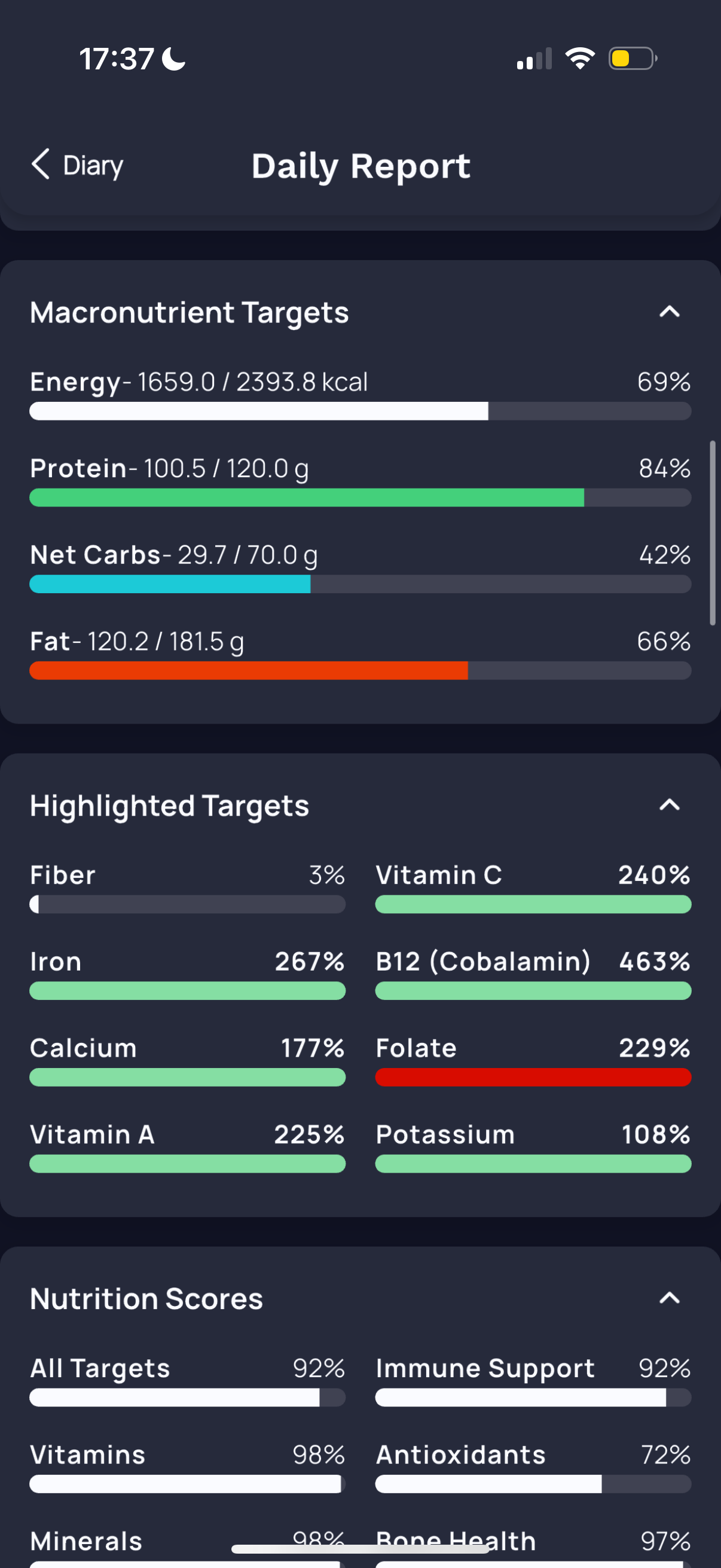Open the Fiber highlighted target

pyautogui.click(x=187, y=887)
